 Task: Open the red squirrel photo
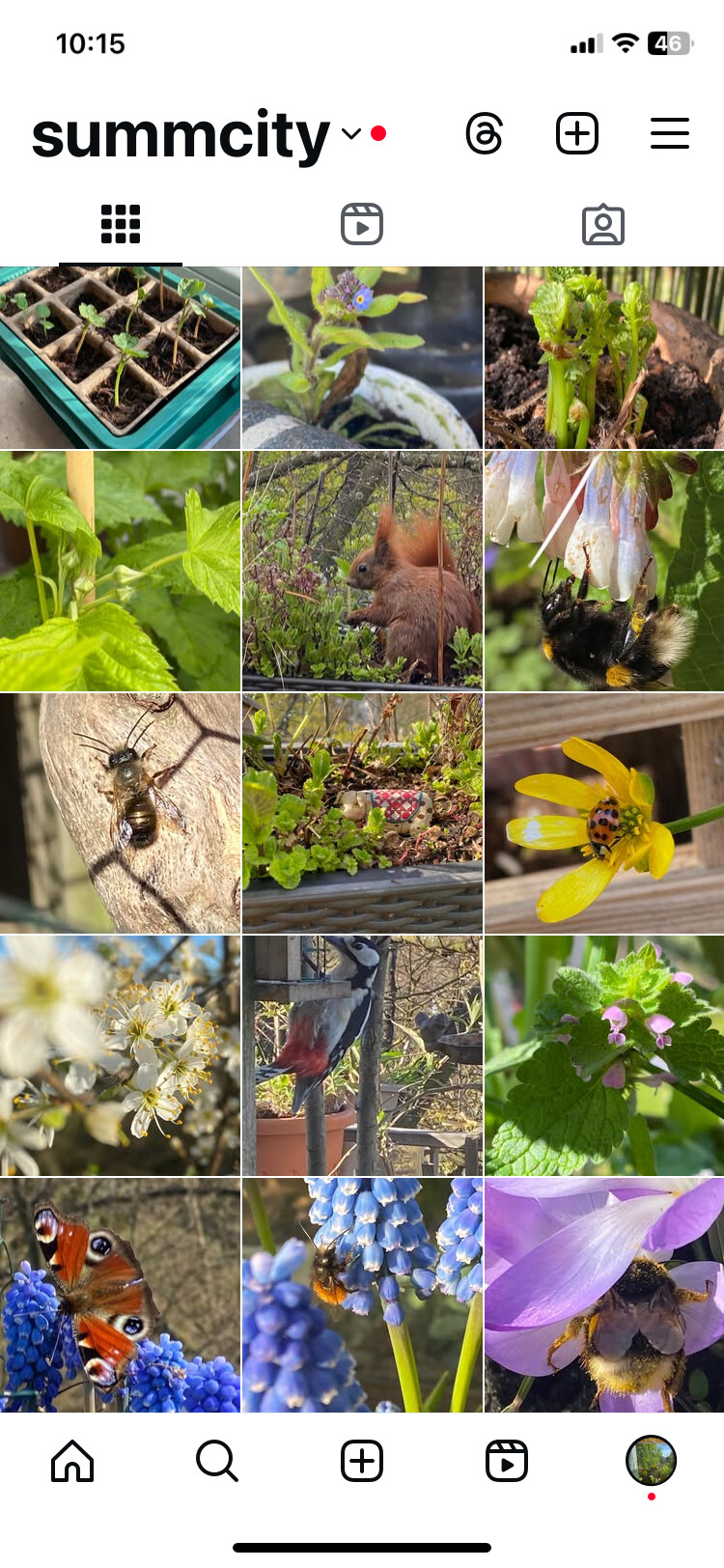click(x=362, y=571)
